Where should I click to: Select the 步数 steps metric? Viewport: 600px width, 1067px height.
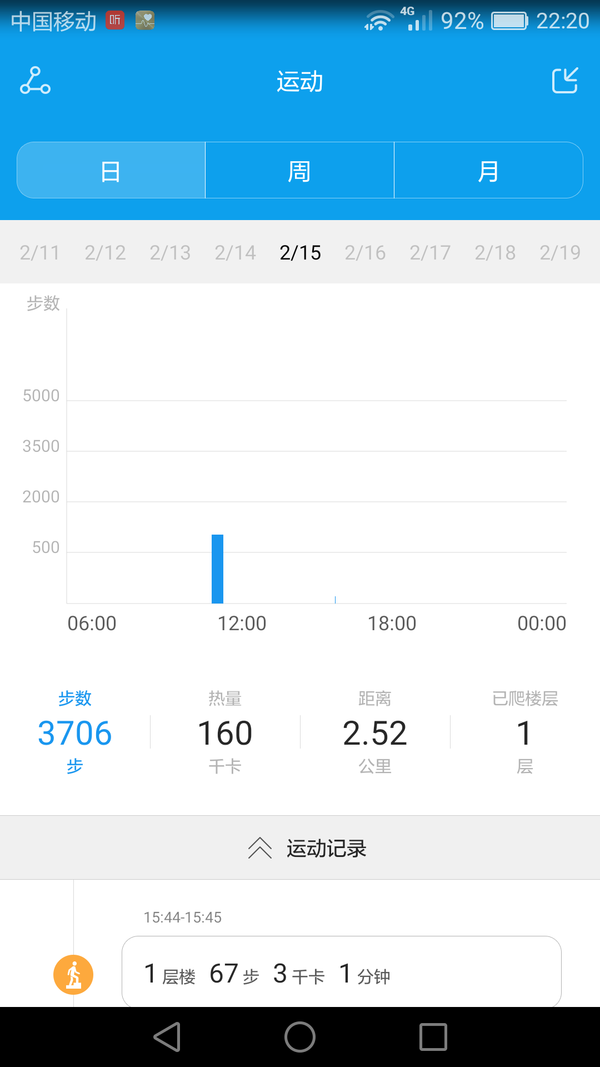pos(75,732)
